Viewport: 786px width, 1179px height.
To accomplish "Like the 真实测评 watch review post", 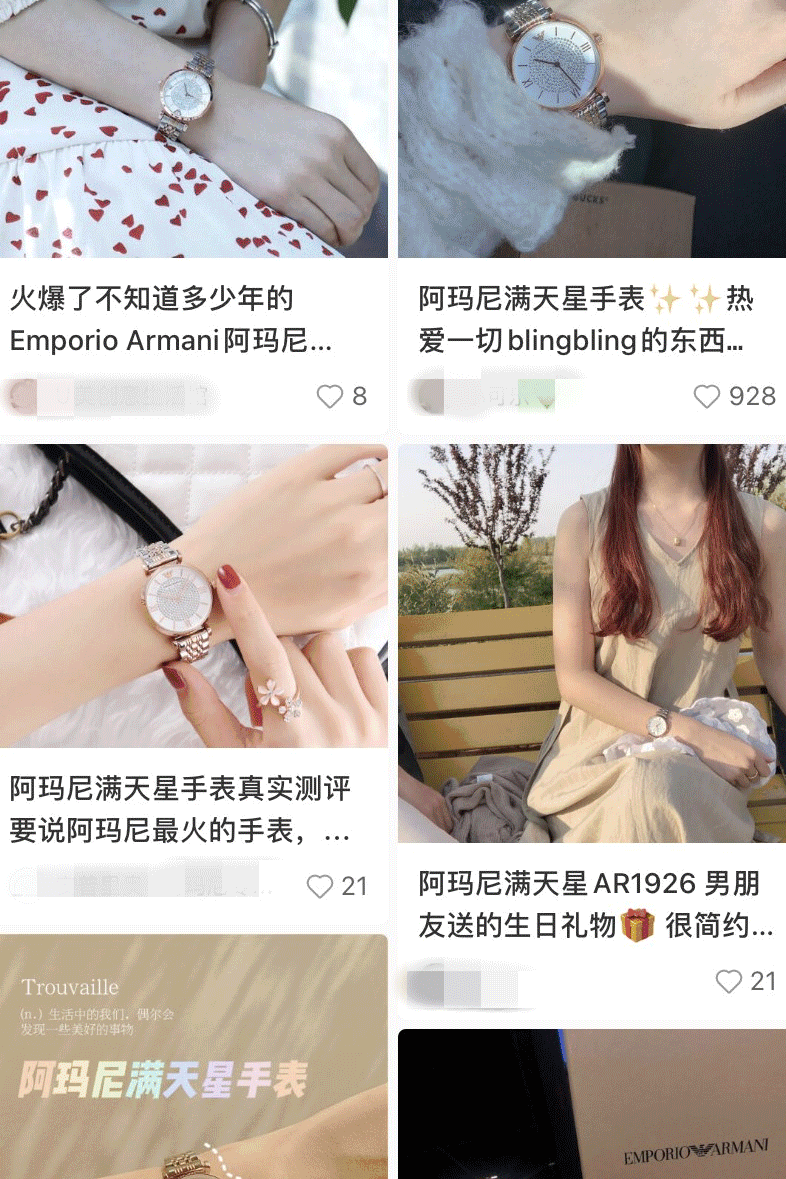I will (320, 886).
